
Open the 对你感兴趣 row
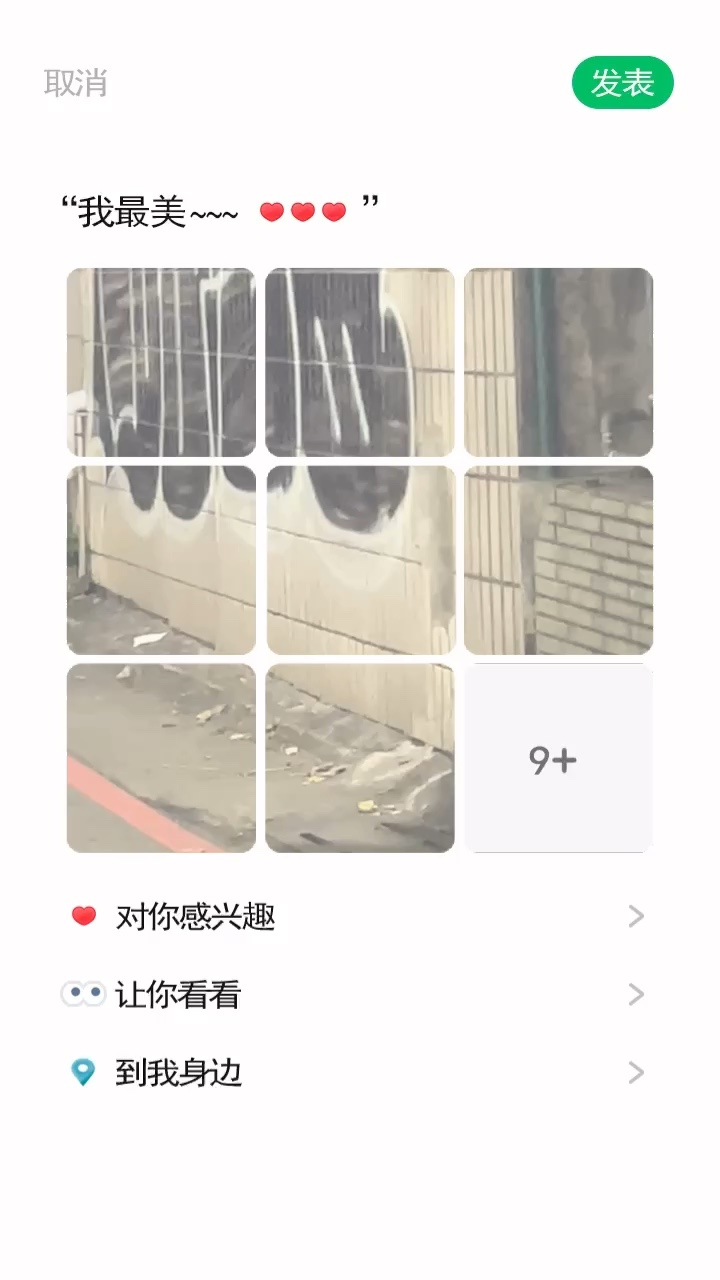point(357,916)
